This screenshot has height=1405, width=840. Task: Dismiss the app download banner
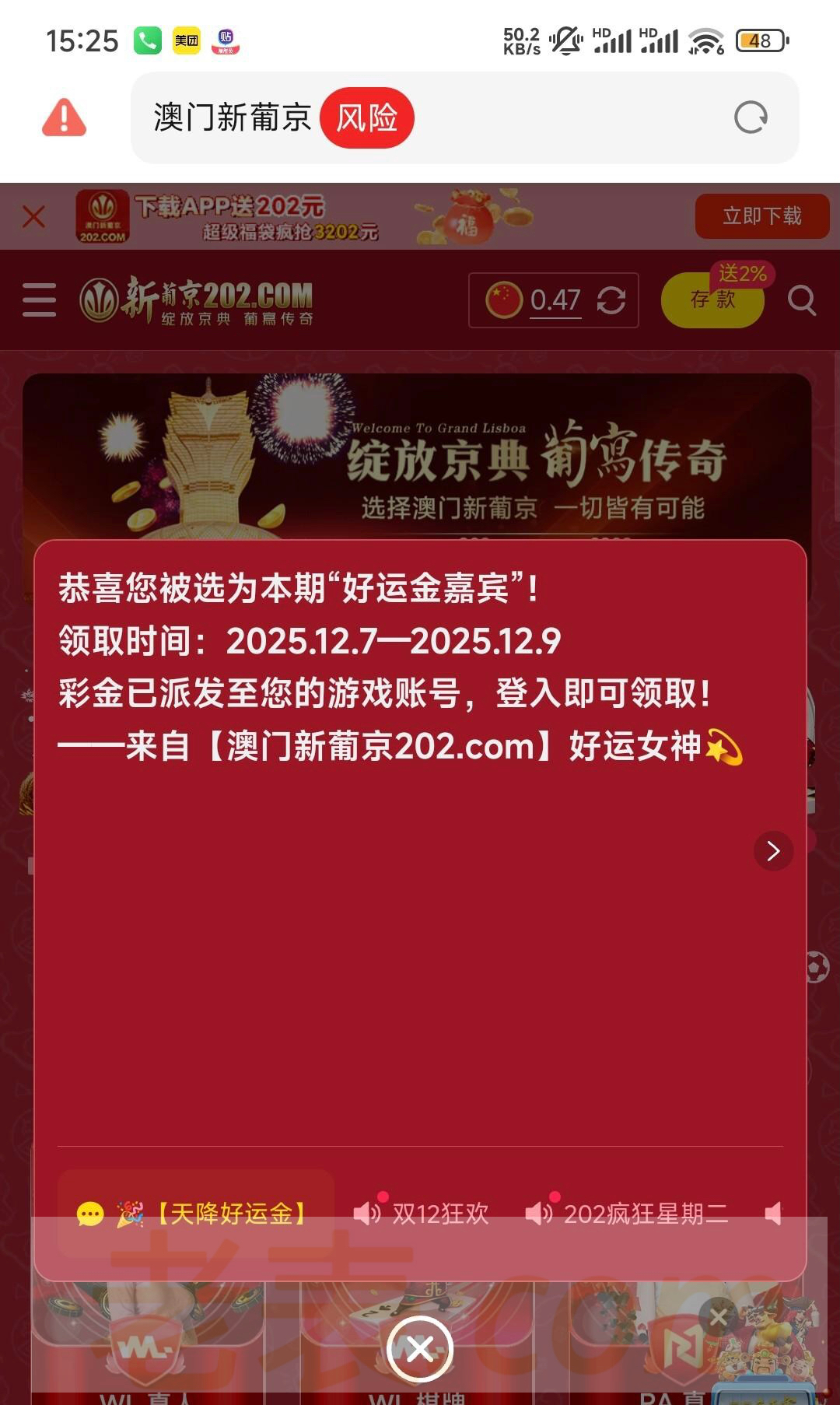coord(33,216)
